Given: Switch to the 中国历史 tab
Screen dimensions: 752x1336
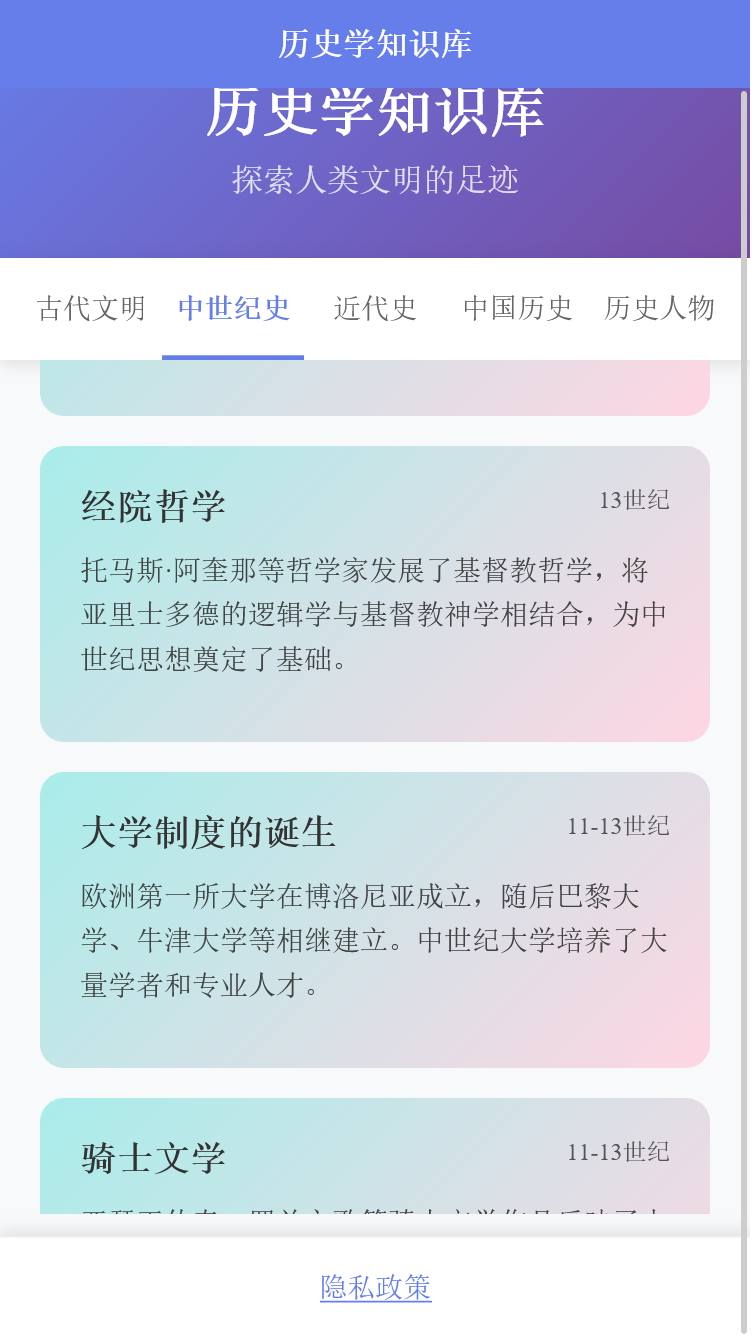Looking at the screenshot, I should [x=516, y=308].
